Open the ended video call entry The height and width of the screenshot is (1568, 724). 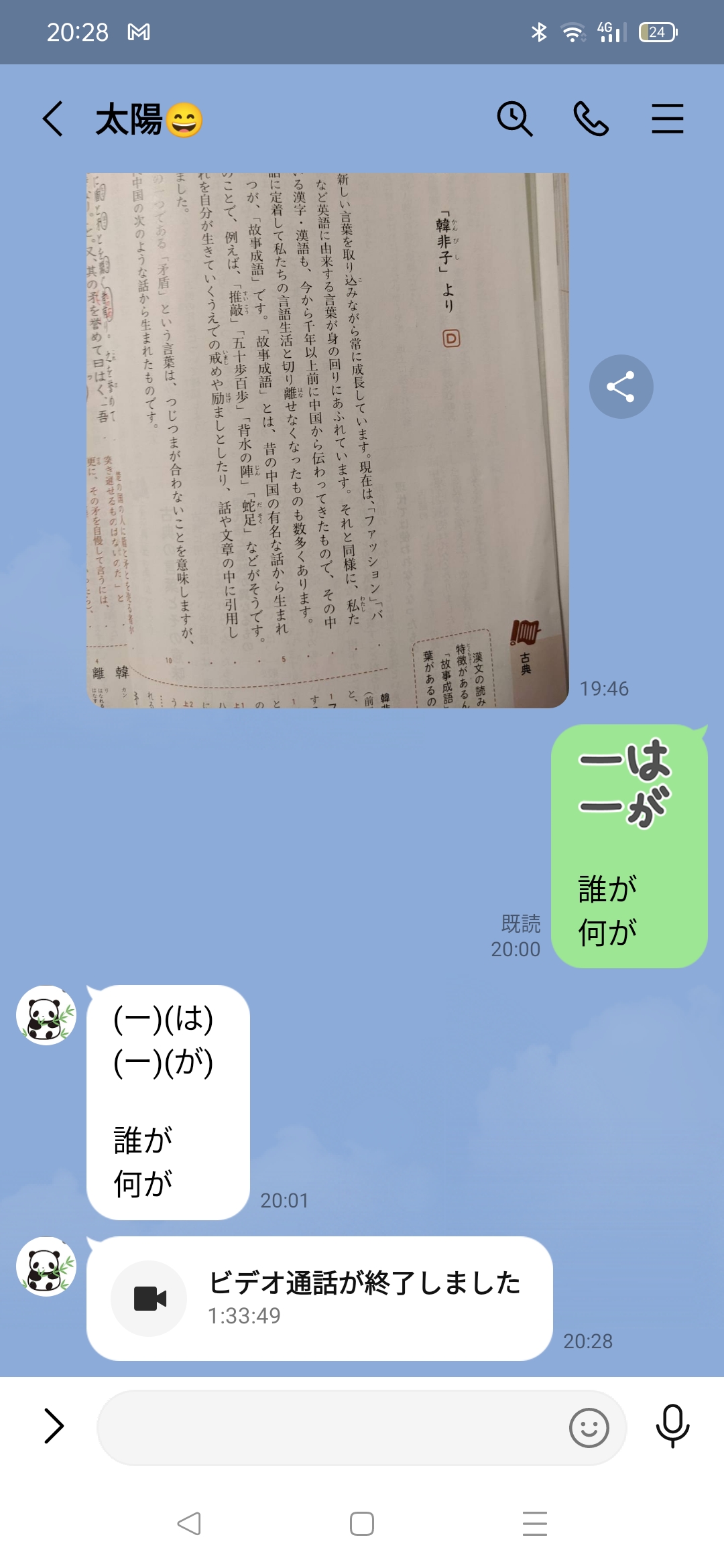click(319, 1298)
